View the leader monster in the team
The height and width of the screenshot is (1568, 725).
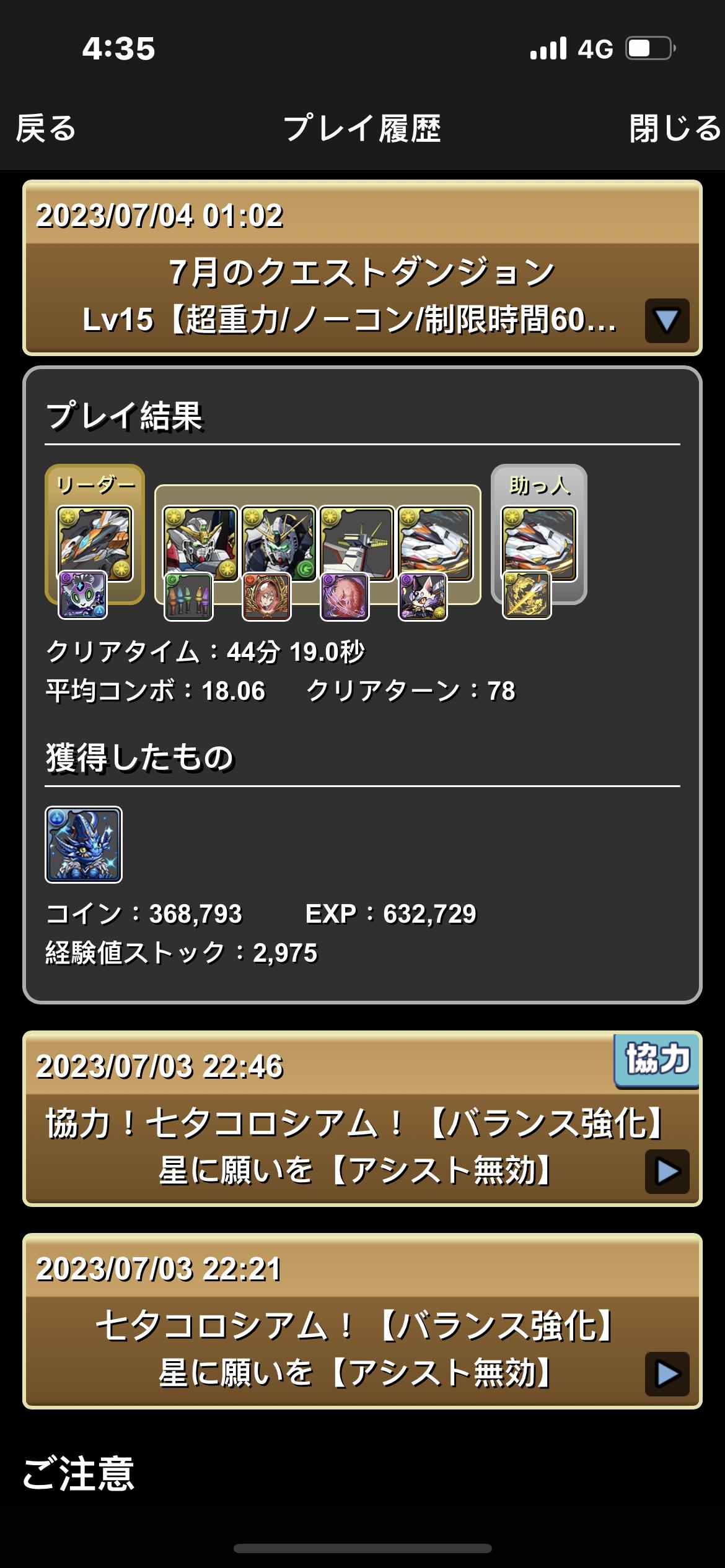94,543
